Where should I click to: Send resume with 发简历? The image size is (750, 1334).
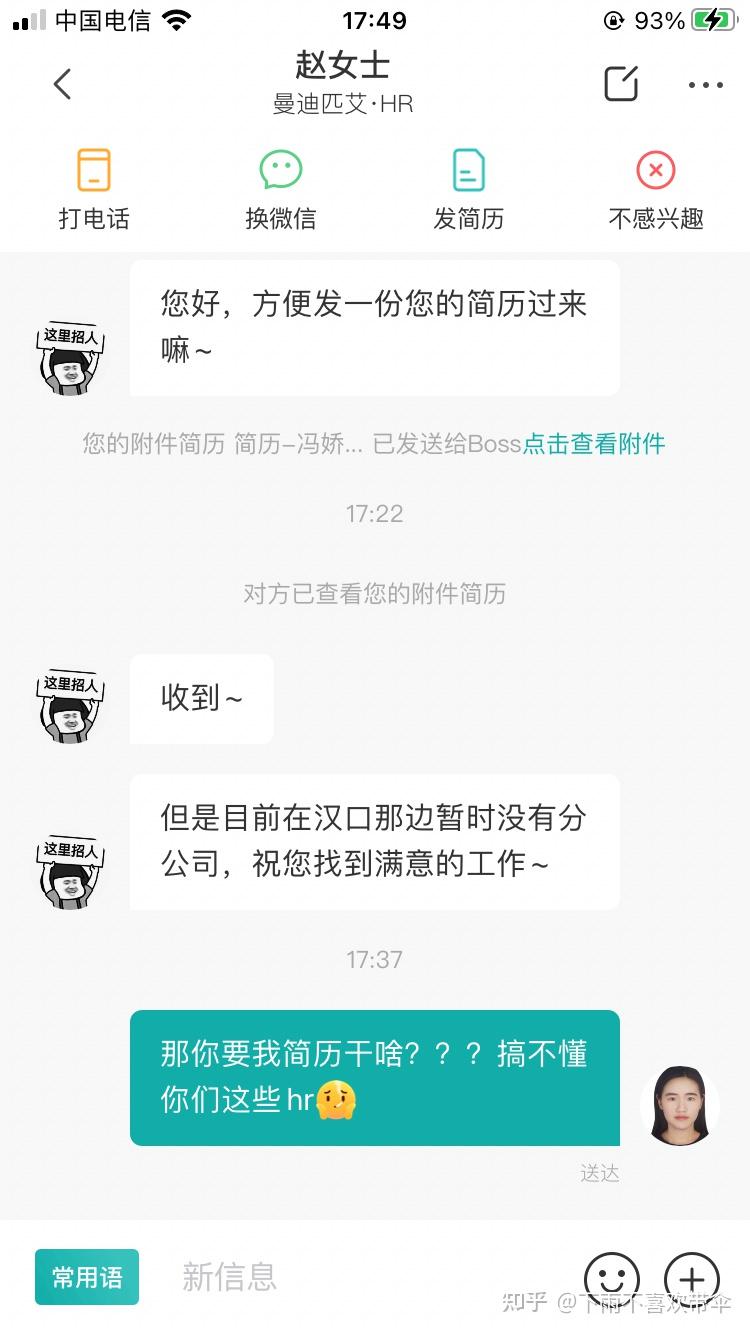click(x=468, y=191)
